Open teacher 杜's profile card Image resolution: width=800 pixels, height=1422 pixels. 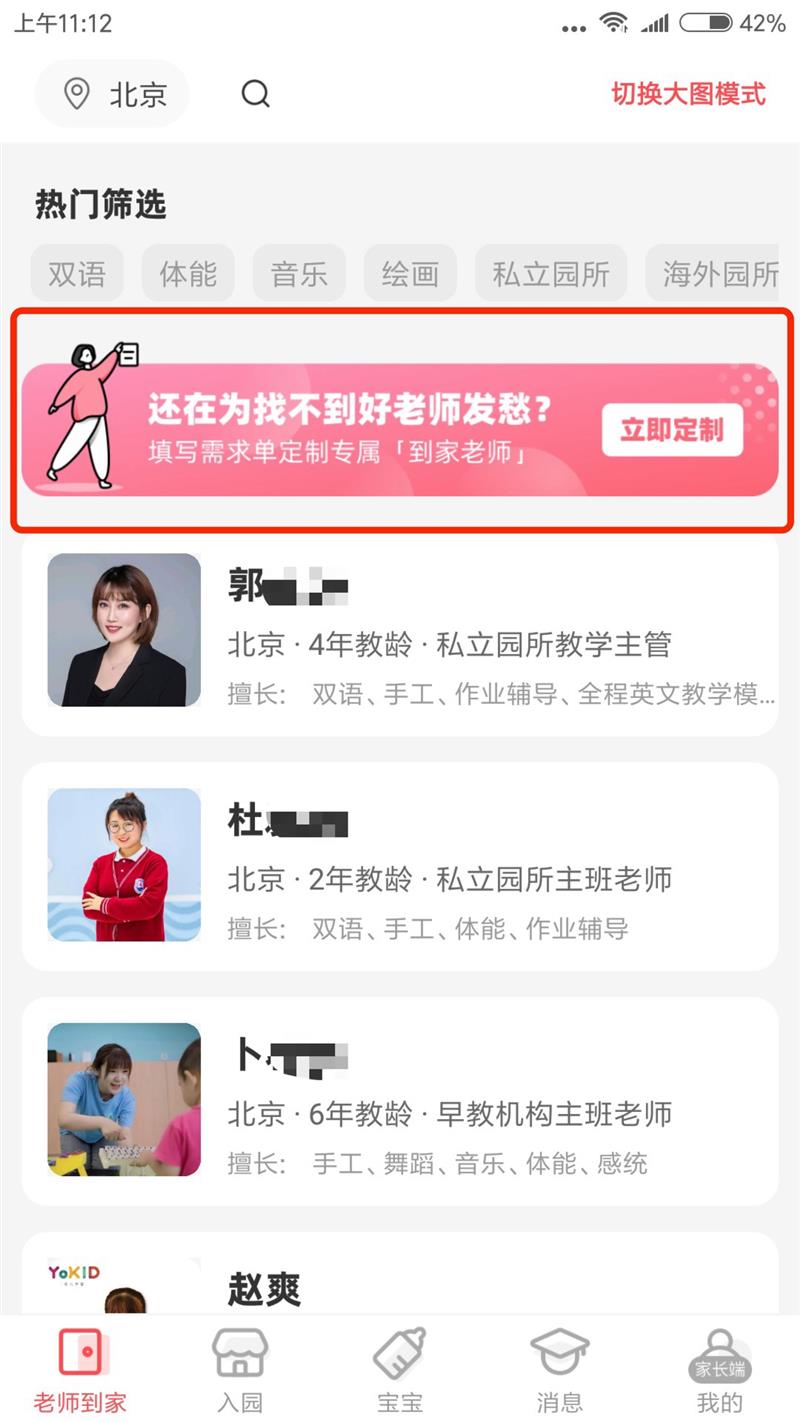point(400,866)
